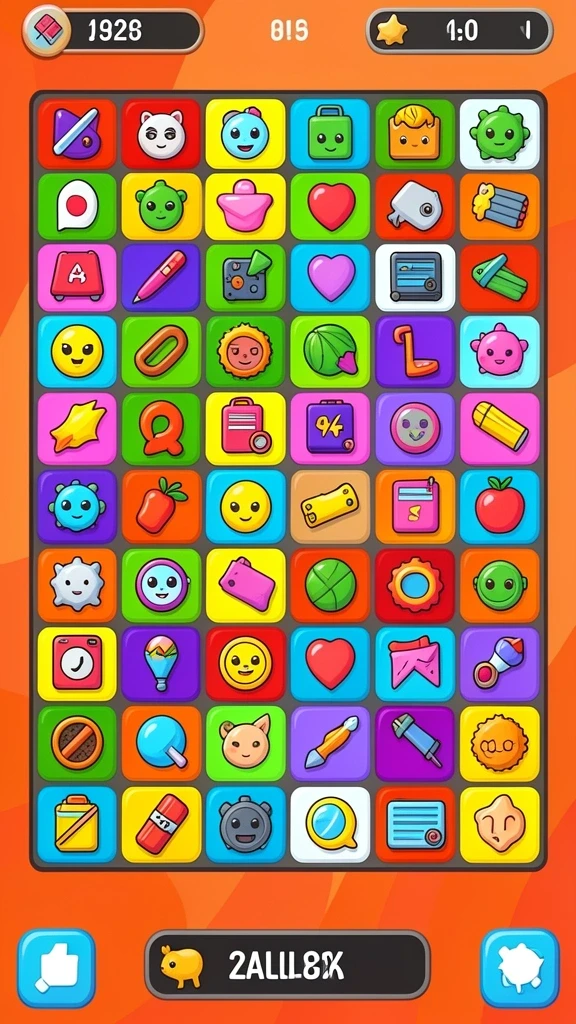Tap the orange letter L tile
This screenshot has width=576, height=1024.
[415, 351]
